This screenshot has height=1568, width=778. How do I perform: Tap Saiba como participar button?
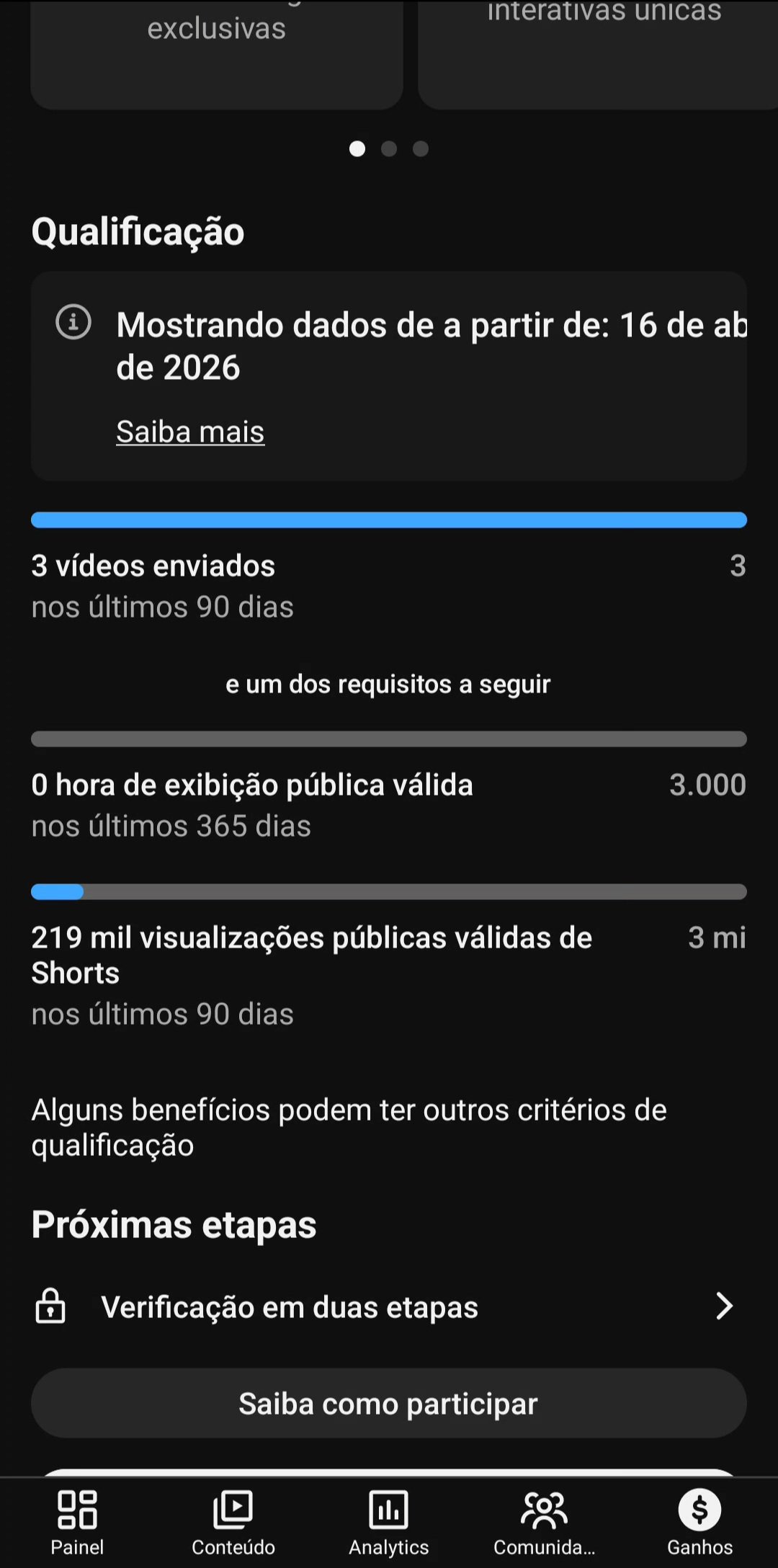(389, 1404)
